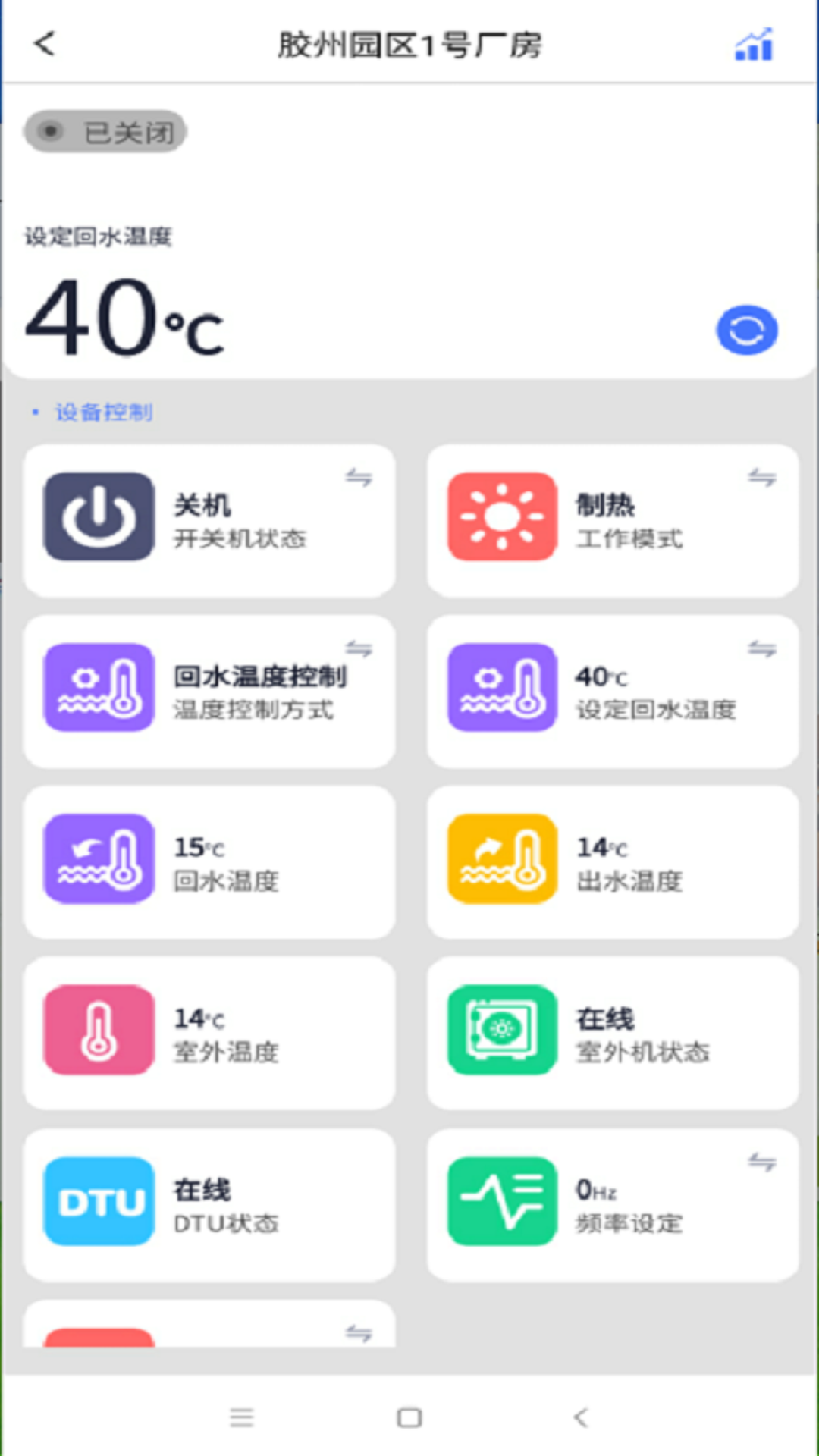Tap the yellow 出水温度 thermometer icon
Screen dimensions: 819x1456
500,859
